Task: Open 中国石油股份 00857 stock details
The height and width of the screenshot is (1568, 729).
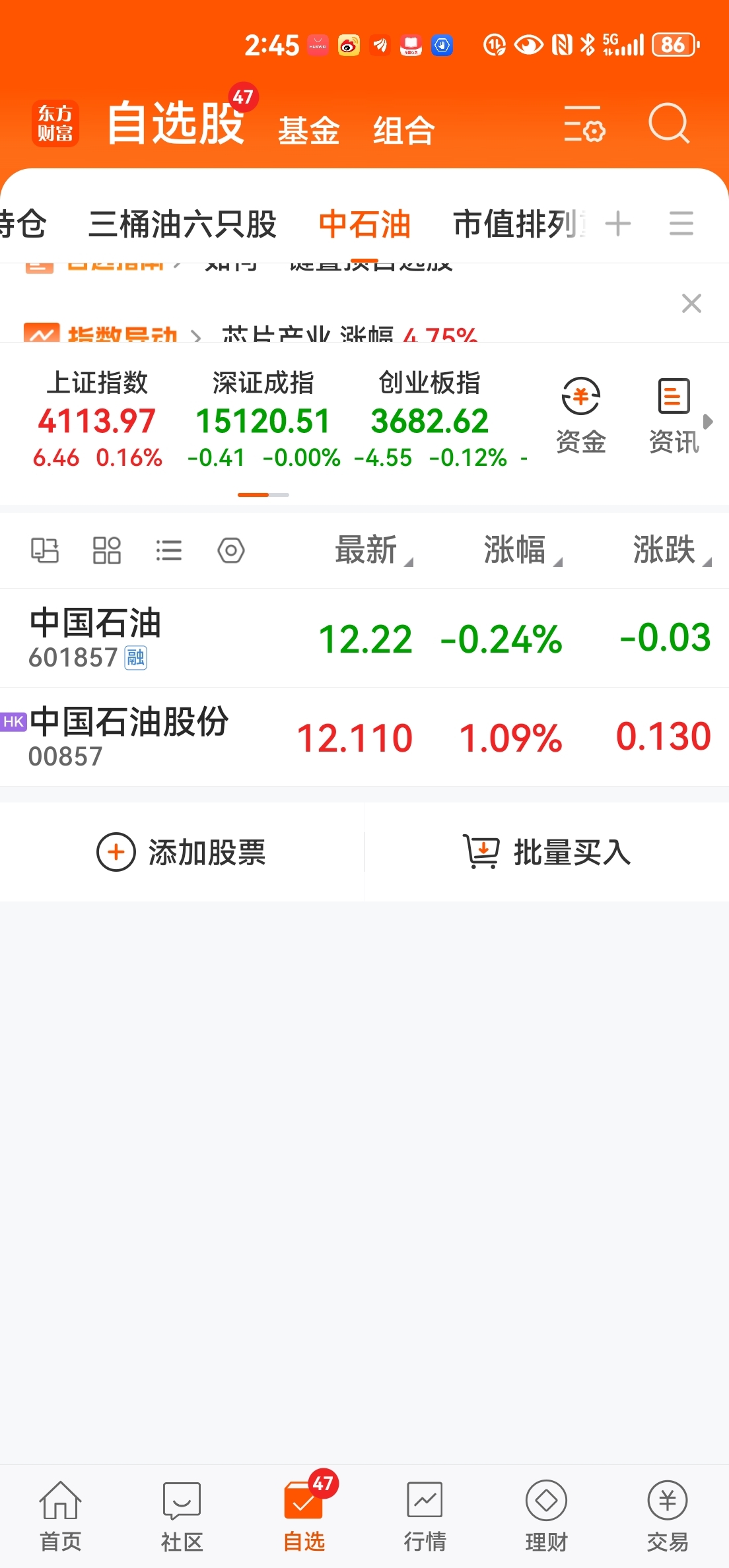Action: (x=364, y=737)
